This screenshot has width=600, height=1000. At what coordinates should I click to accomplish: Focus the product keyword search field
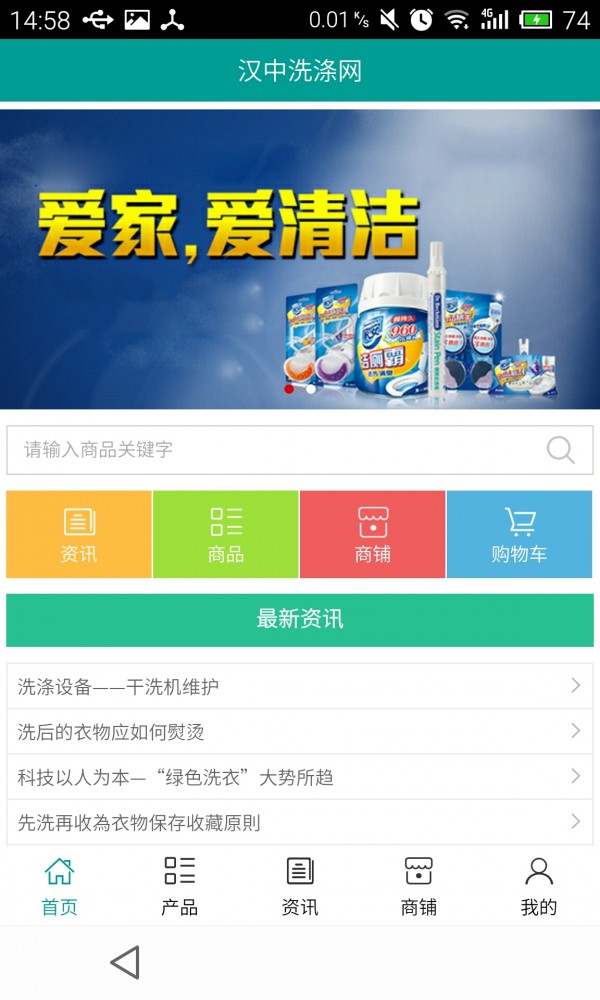[x=270, y=450]
